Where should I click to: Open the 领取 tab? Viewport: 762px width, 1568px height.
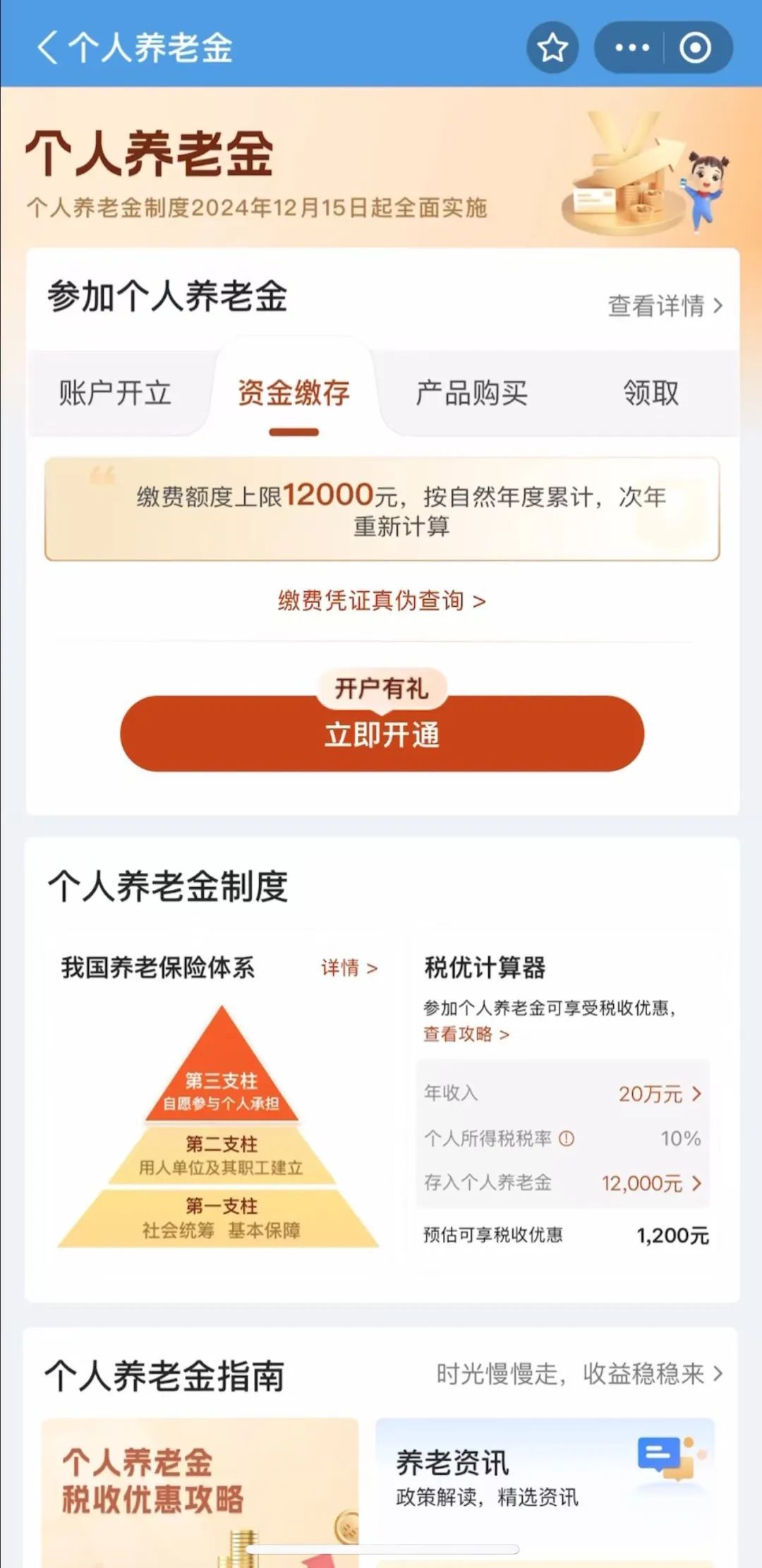(x=651, y=392)
